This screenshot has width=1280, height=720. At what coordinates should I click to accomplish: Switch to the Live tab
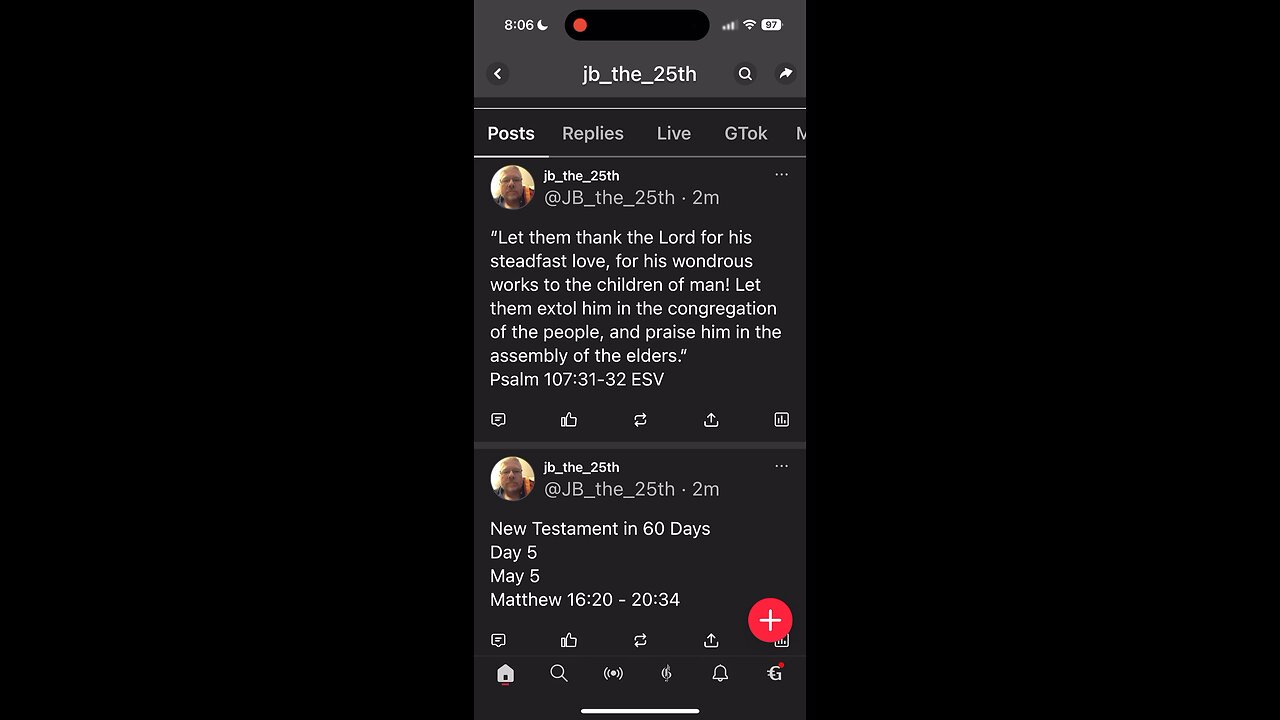[673, 133]
